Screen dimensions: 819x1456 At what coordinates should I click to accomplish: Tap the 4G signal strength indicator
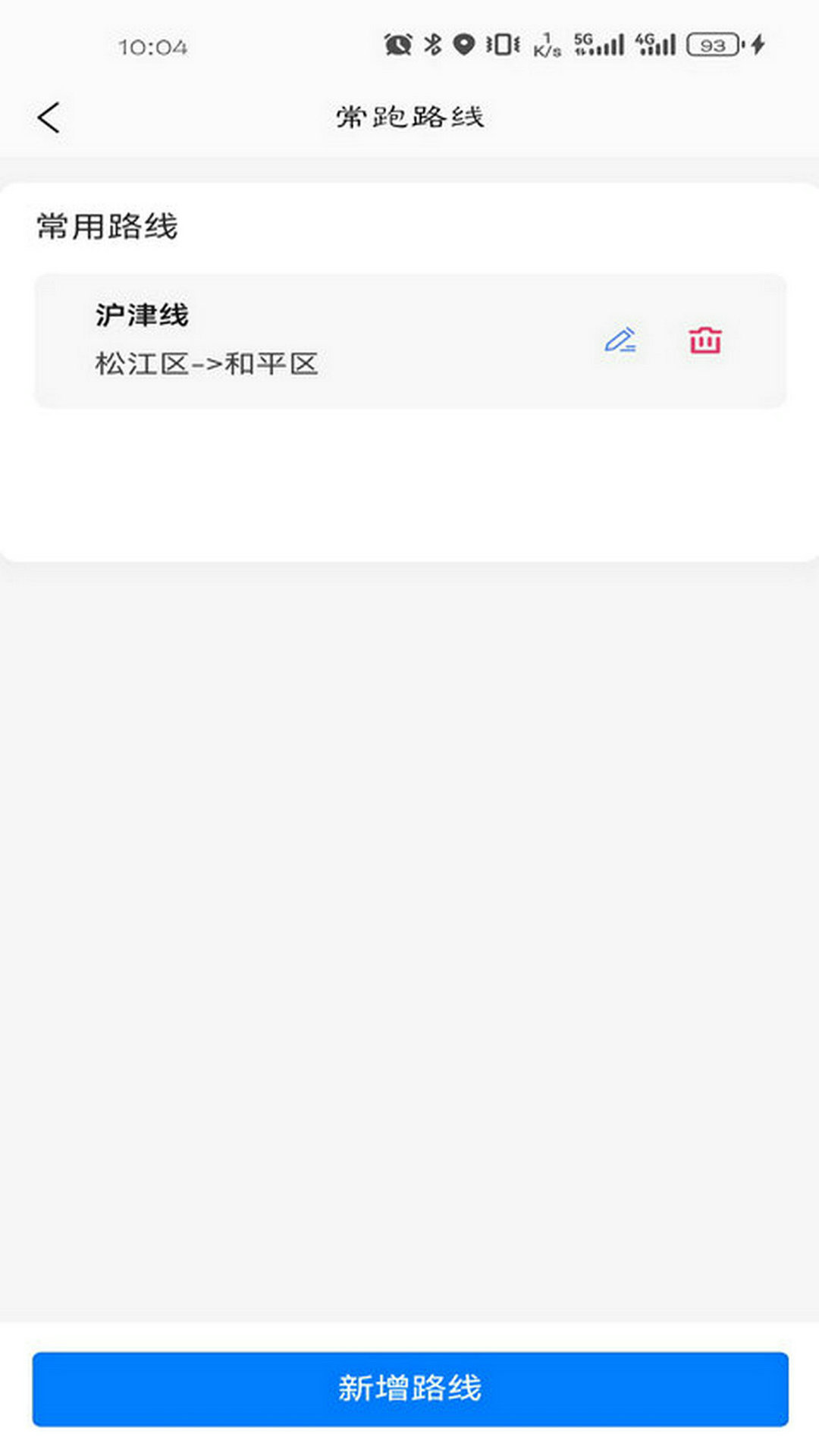tap(656, 44)
